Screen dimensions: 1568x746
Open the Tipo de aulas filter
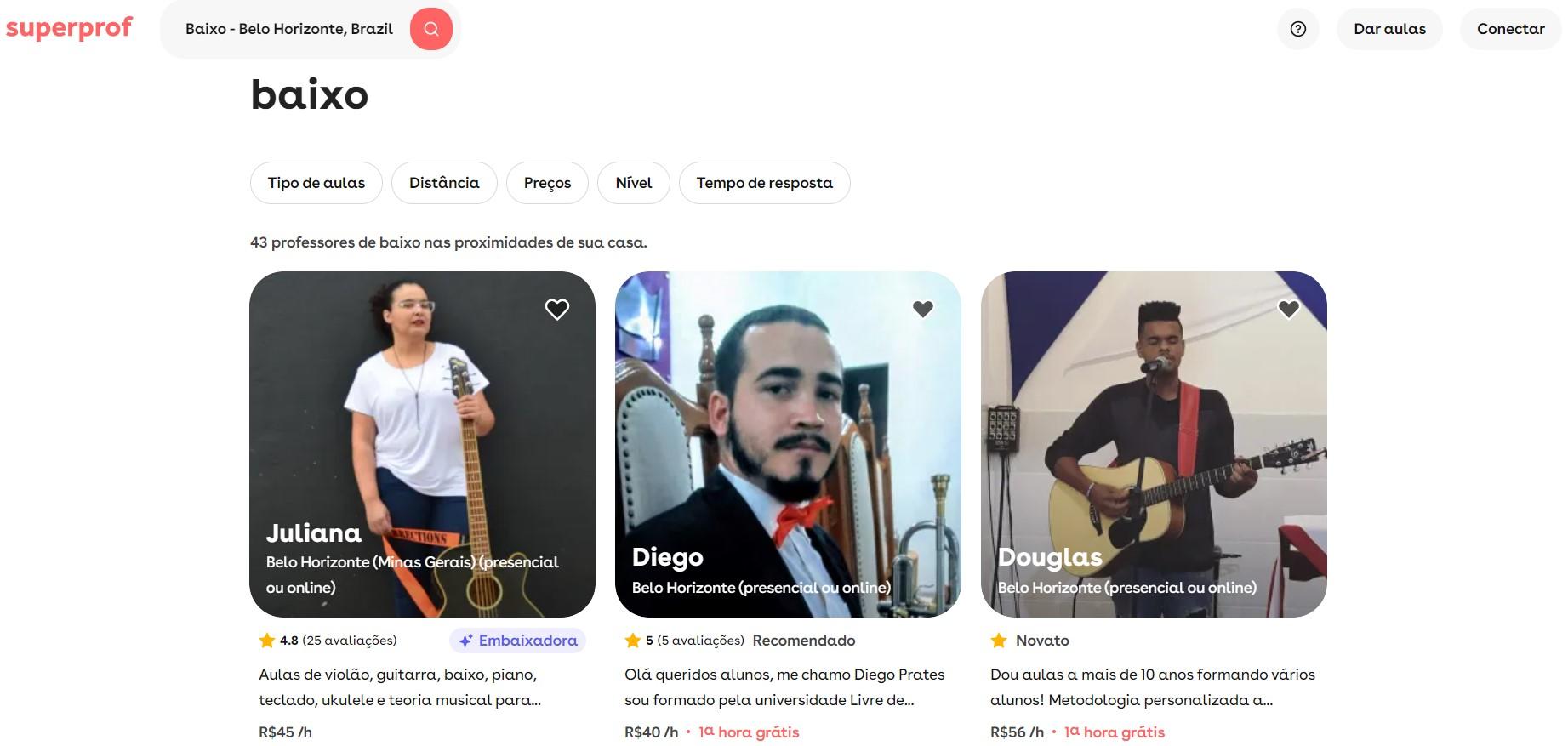click(x=316, y=183)
